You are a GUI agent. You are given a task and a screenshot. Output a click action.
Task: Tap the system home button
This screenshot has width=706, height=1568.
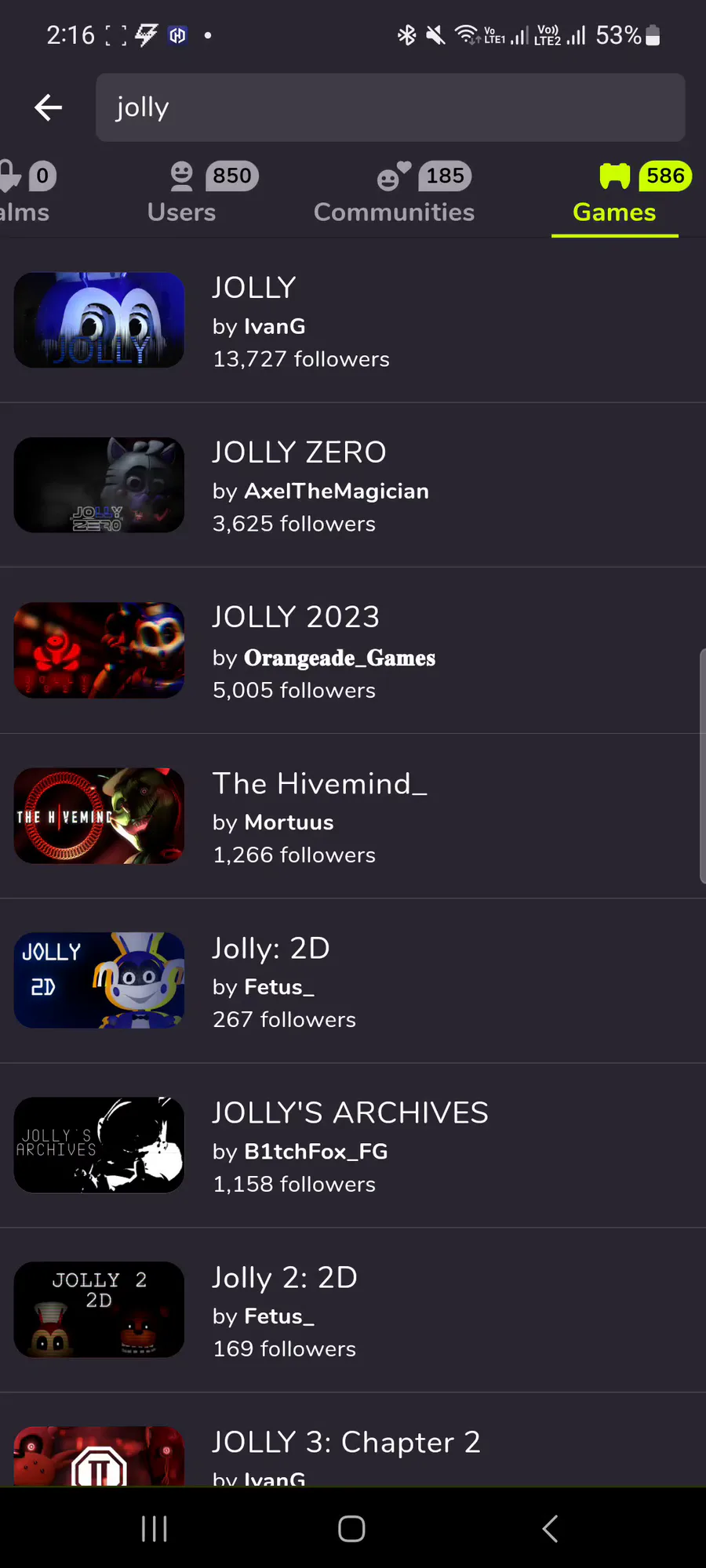351,1528
